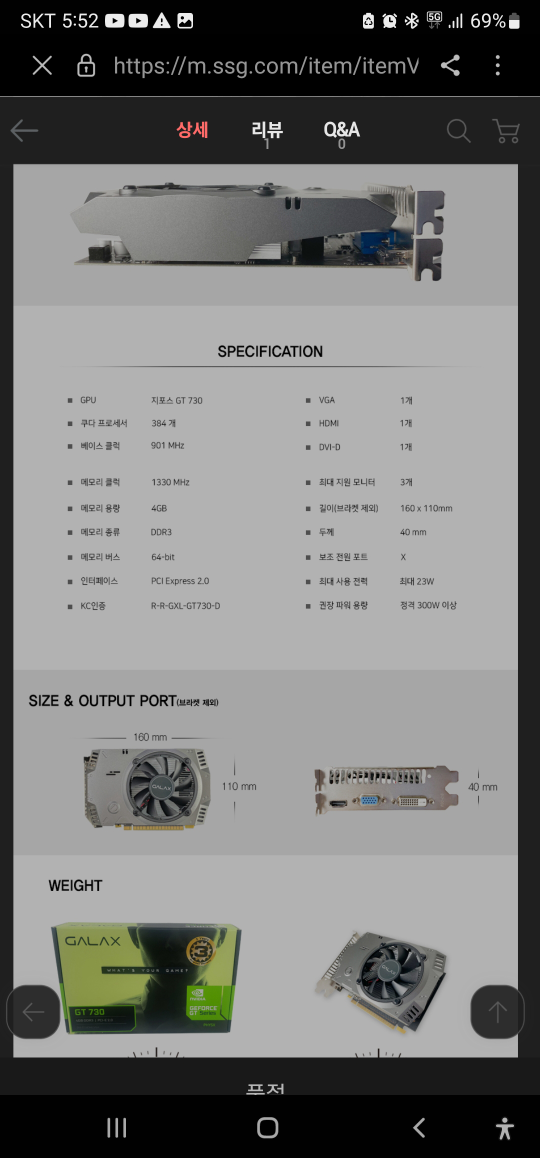
Task: Open the browser overflow menu
Action: 497,66
